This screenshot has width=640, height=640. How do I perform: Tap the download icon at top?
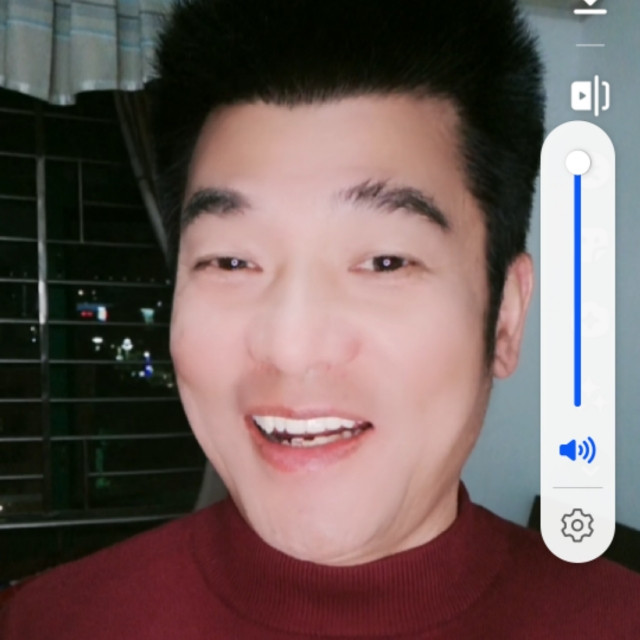(x=590, y=7)
